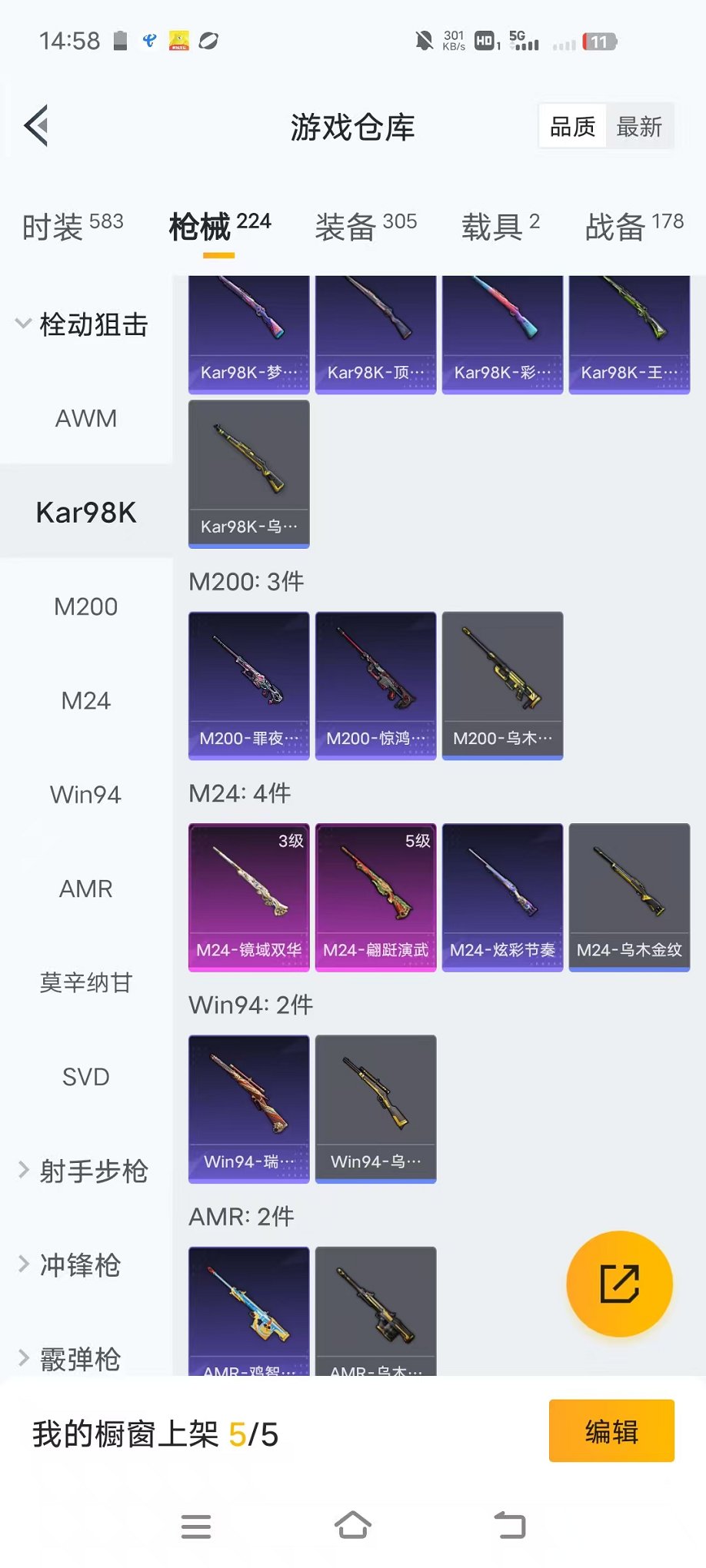Select AWM in the sidebar
Viewport: 706px width, 1568px height.
[85, 418]
